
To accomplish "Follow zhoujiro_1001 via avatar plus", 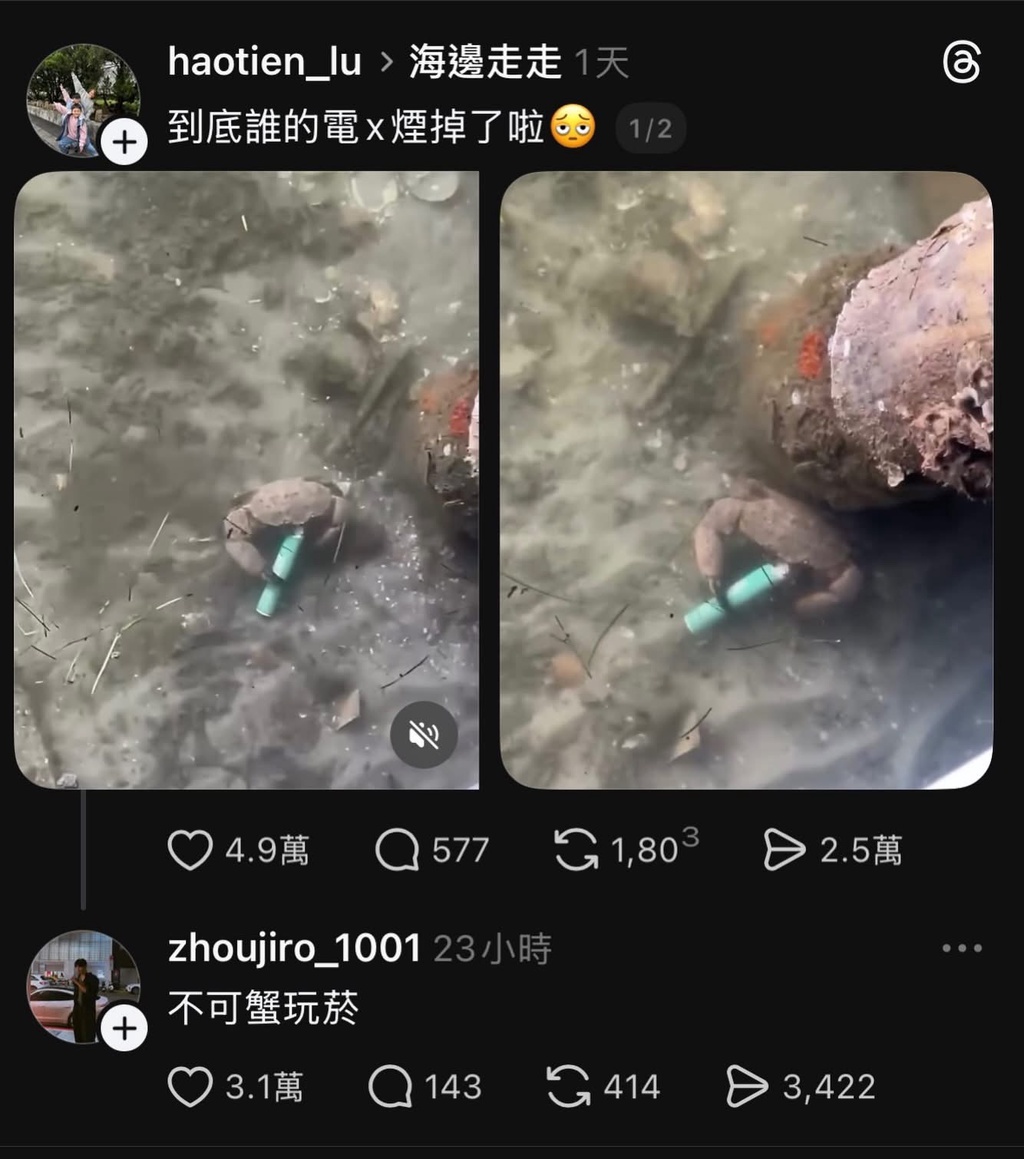I will point(124,1029).
